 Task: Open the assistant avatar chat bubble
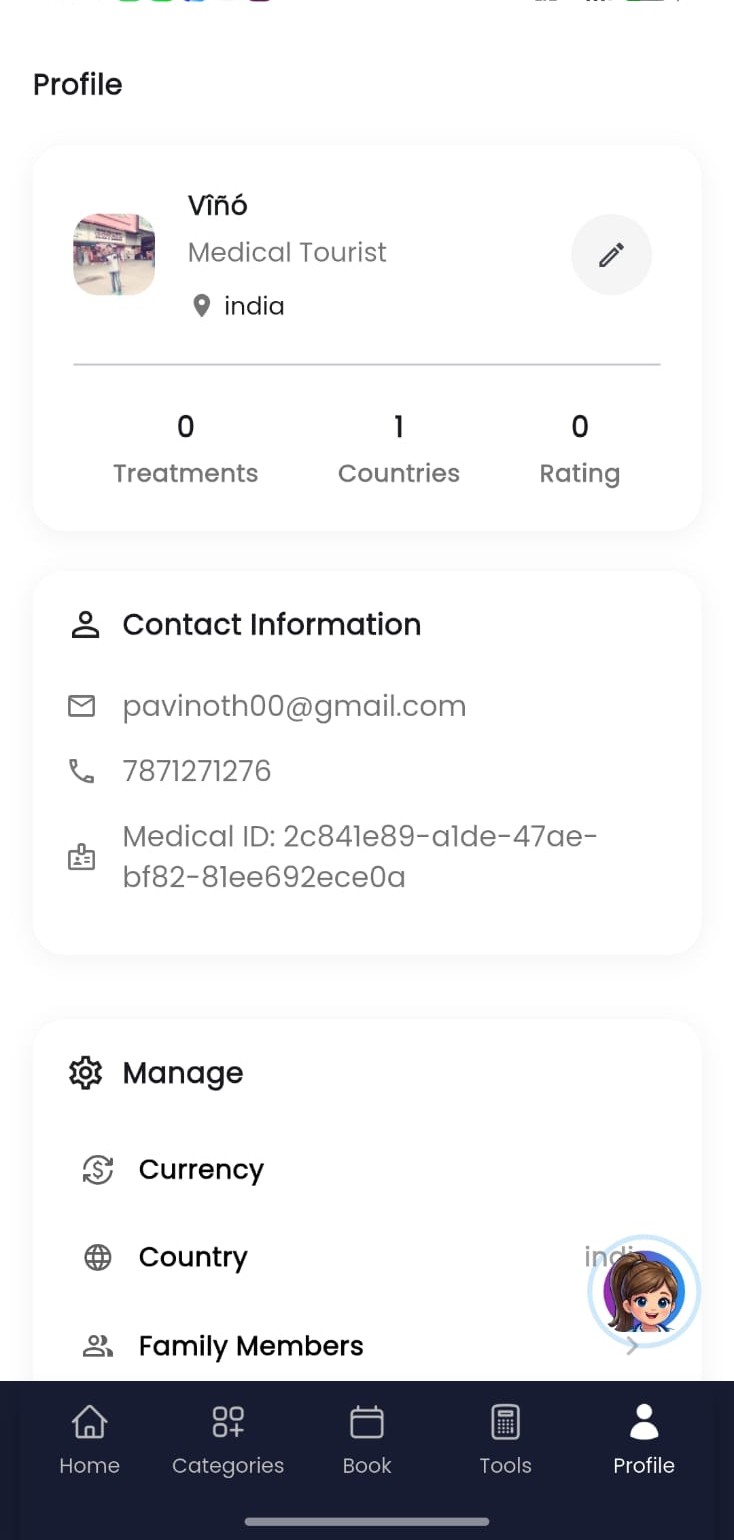[644, 1291]
